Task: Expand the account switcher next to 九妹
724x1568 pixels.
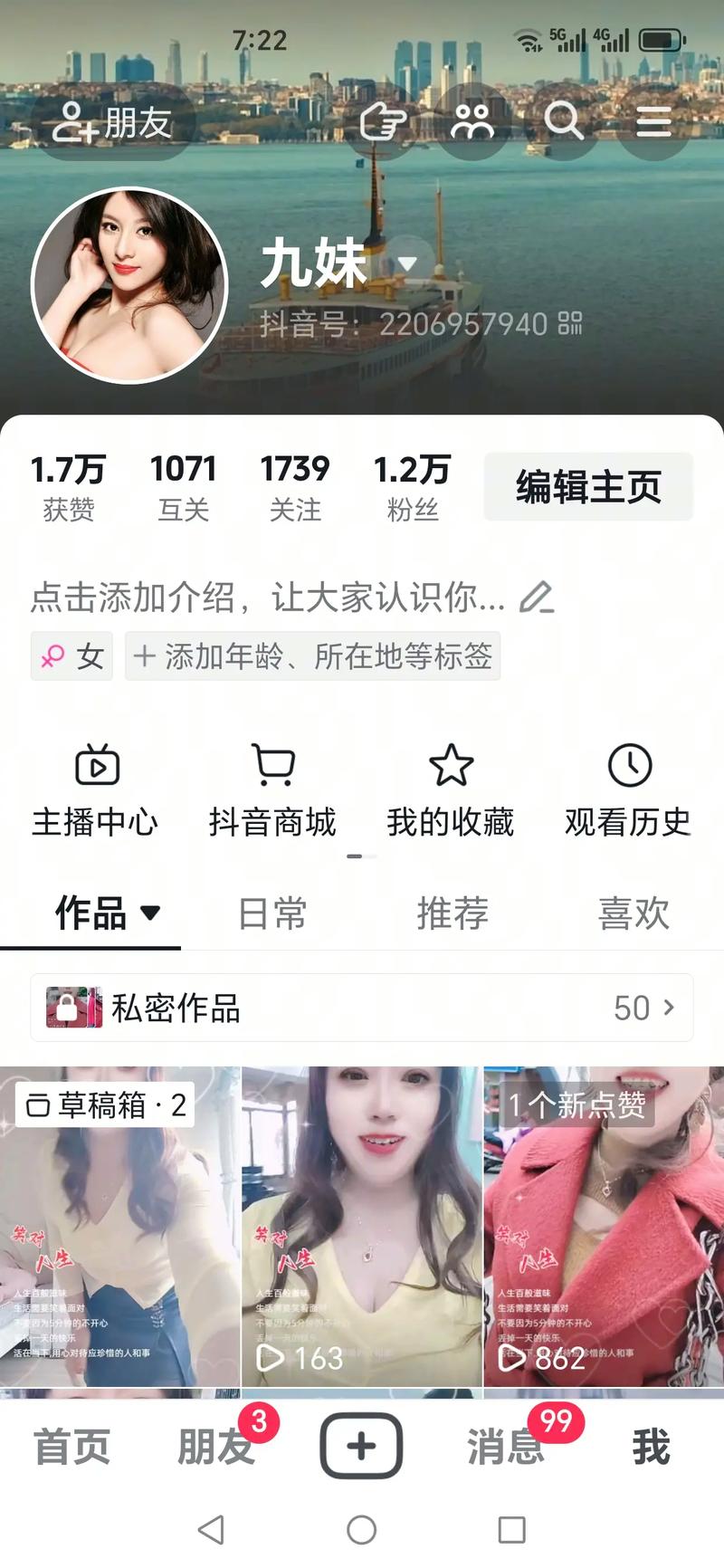Action: coord(407,264)
